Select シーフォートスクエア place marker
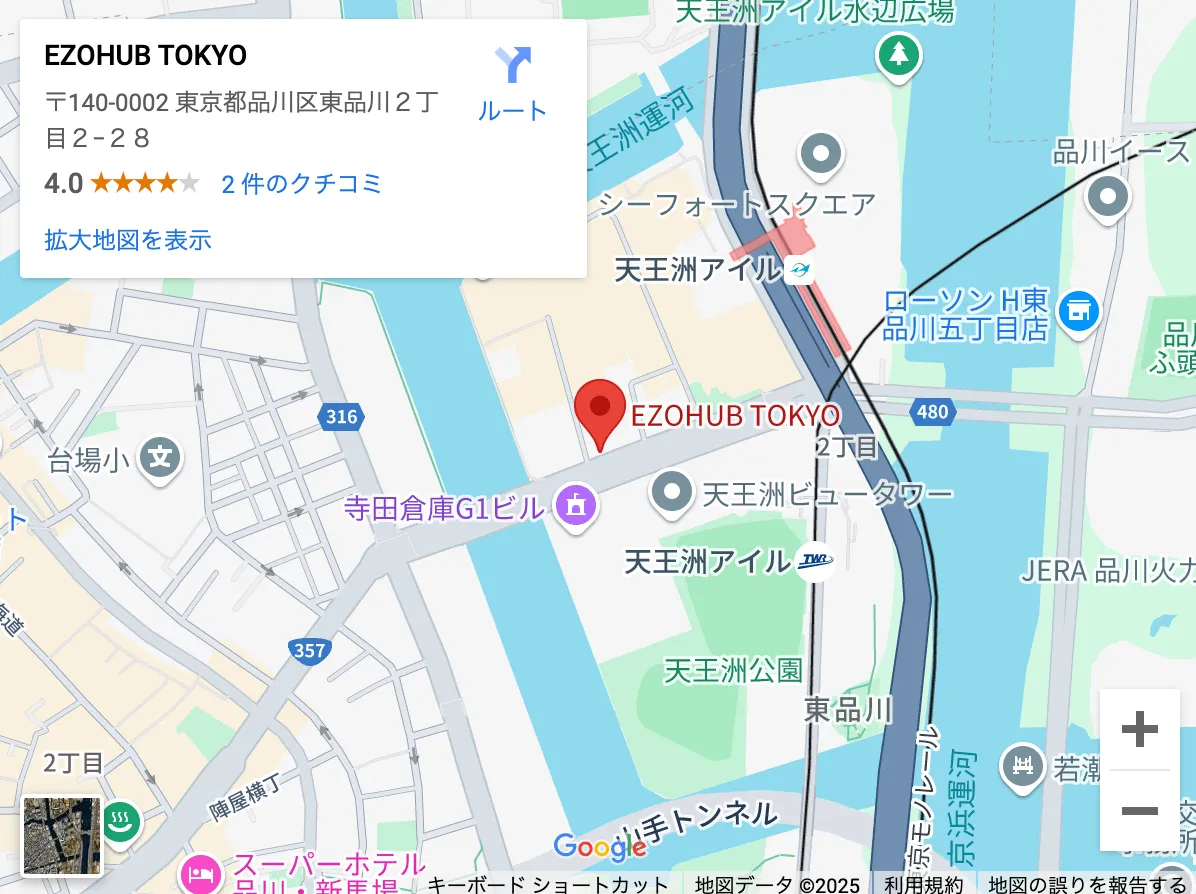1196x894 pixels. (822, 155)
